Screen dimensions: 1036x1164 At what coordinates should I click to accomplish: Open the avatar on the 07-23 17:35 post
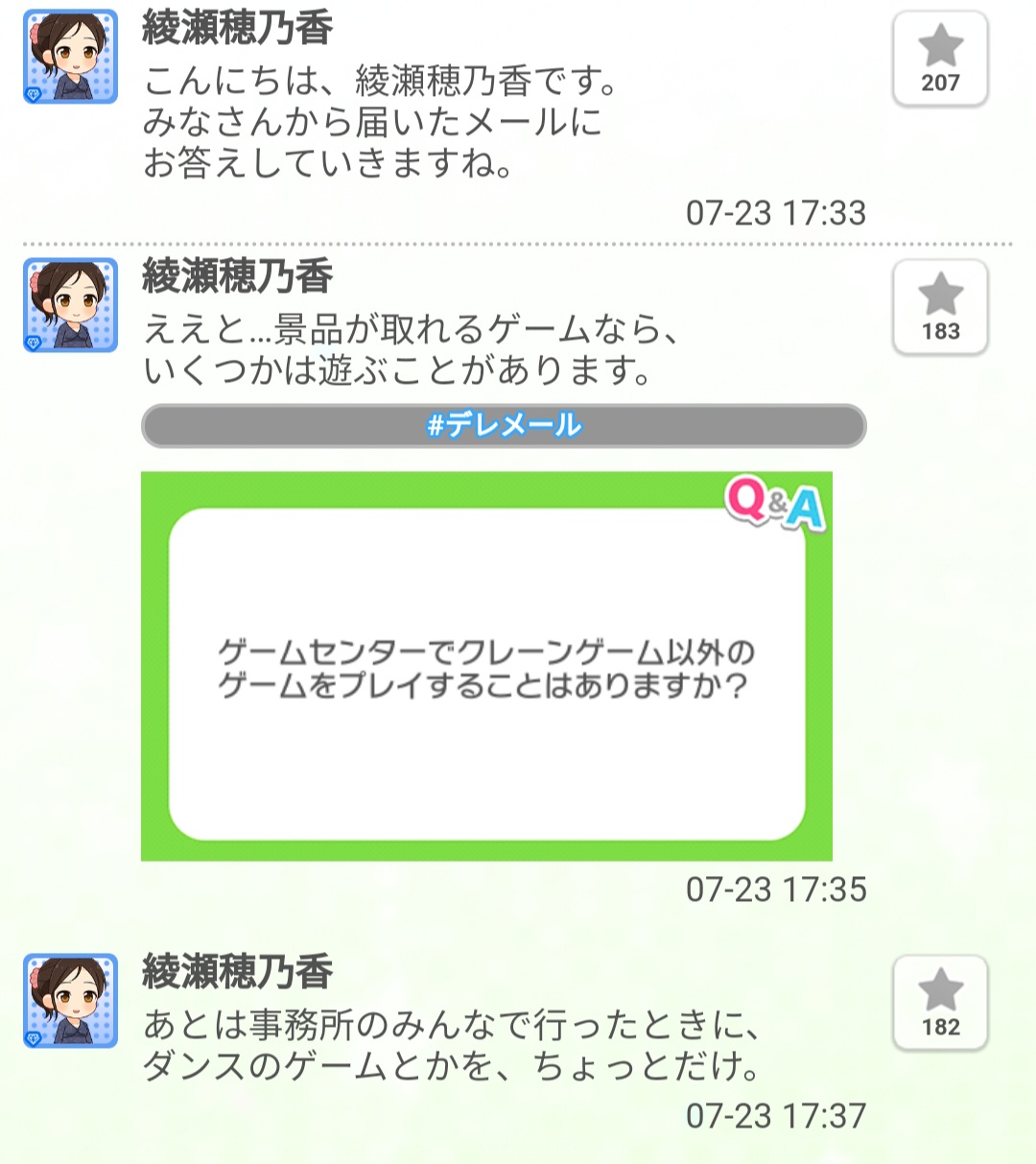point(70,305)
